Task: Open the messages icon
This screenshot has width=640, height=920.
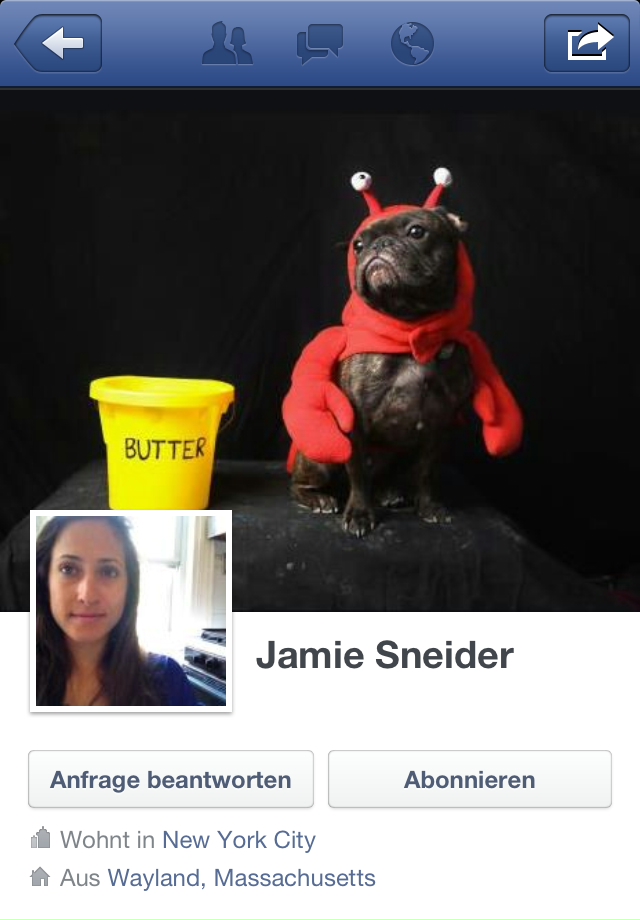Action: (319, 44)
